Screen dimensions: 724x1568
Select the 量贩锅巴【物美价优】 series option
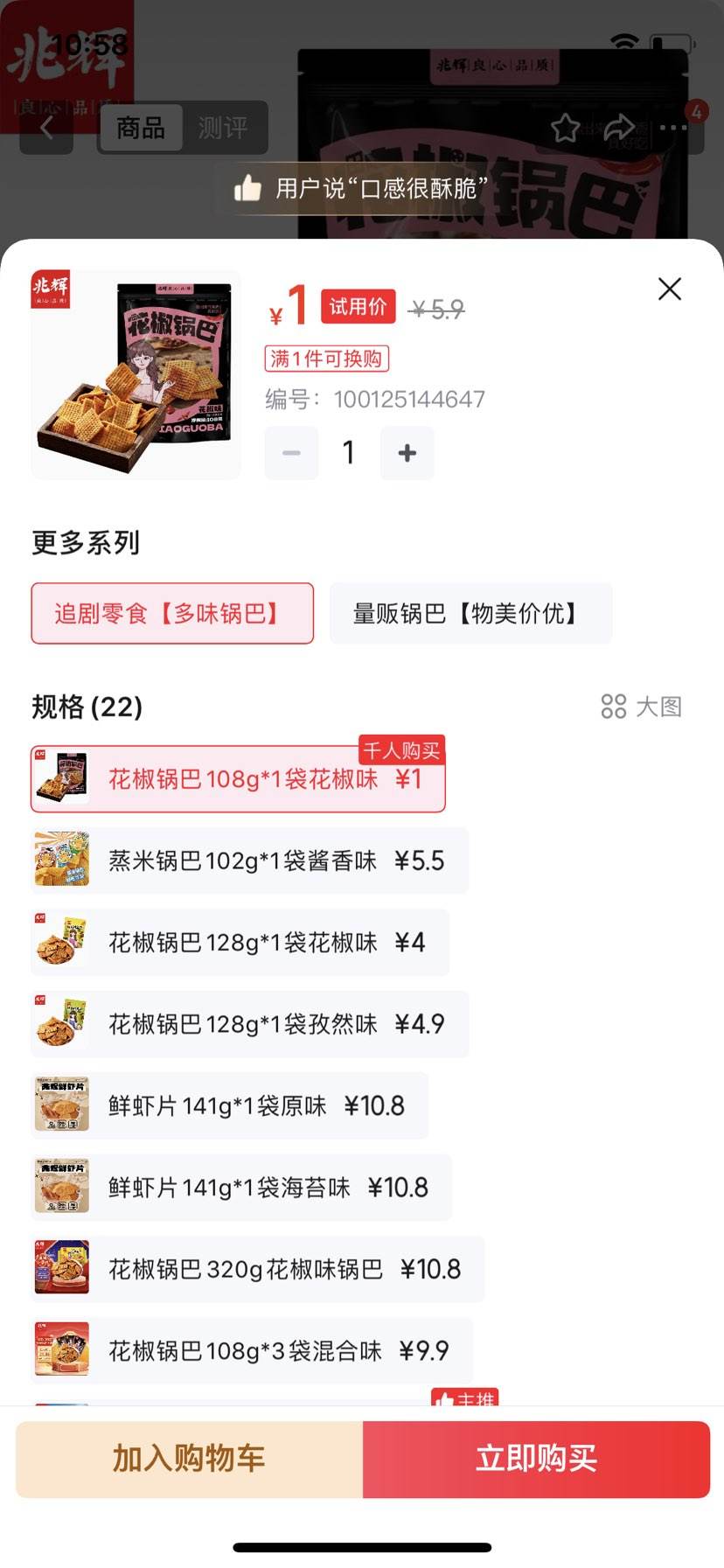470,613
